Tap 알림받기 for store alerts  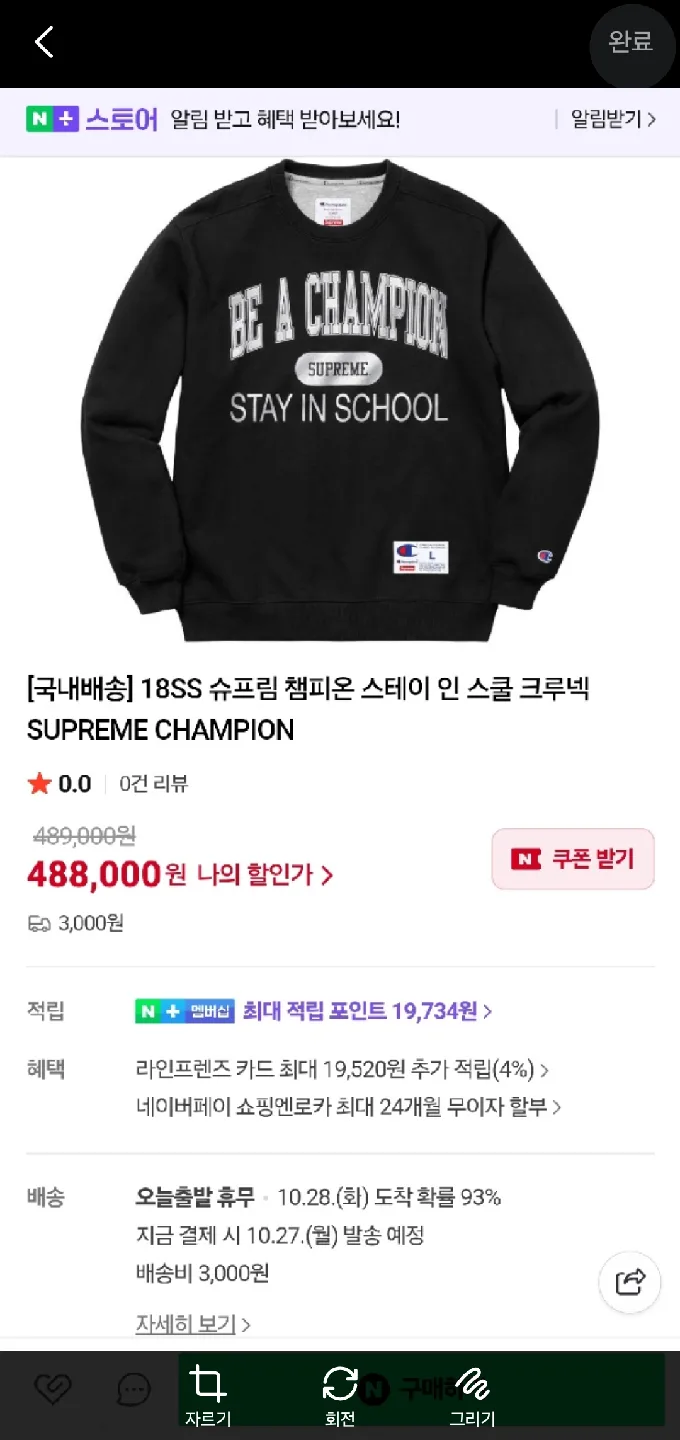[x=612, y=120]
